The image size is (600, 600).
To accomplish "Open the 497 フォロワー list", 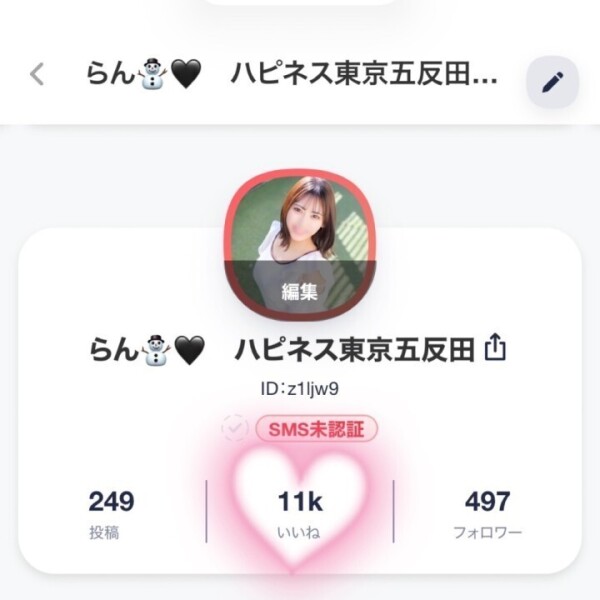I will (x=487, y=514).
